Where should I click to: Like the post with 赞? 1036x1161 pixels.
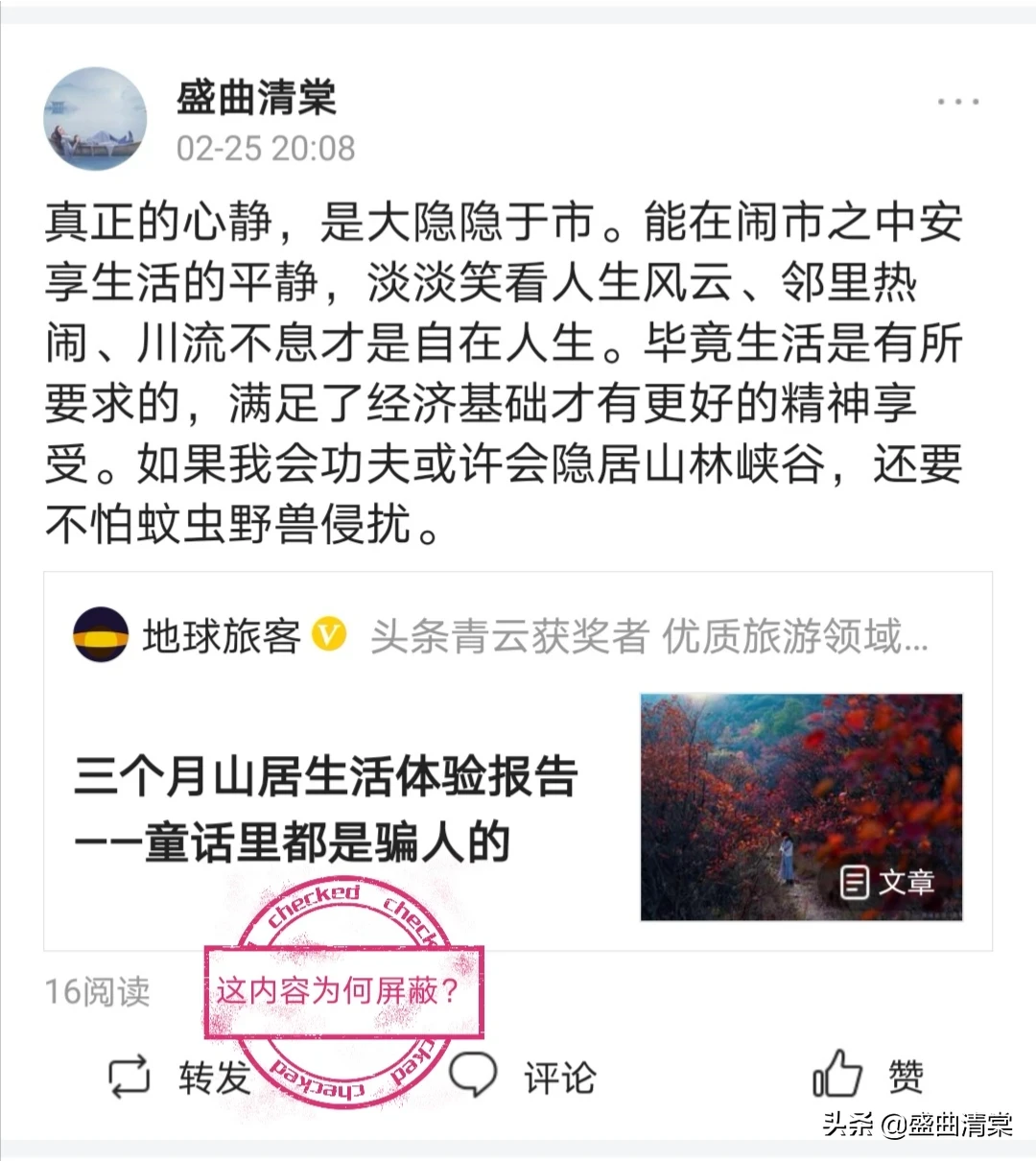click(868, 1075)
